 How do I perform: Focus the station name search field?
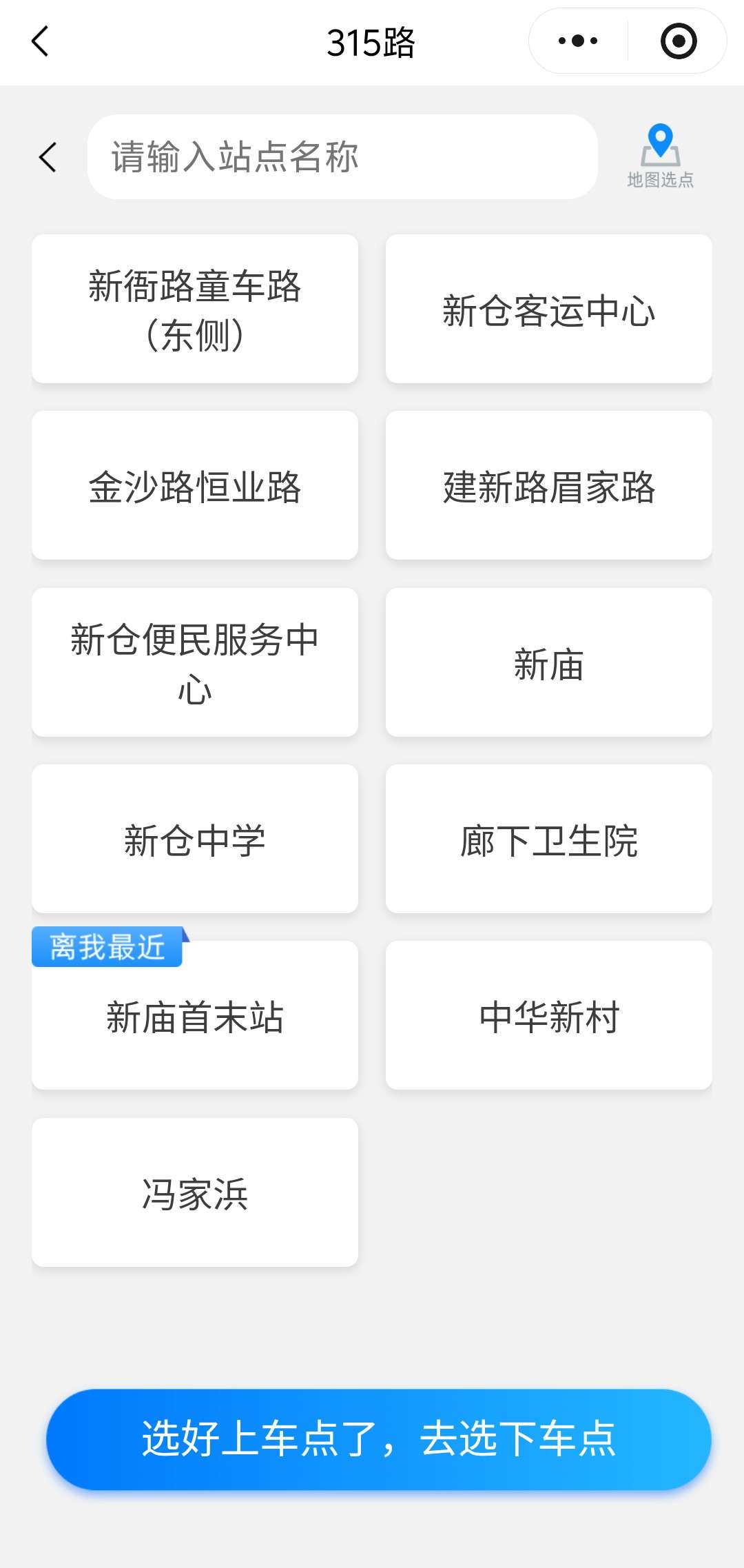[342, 157]
